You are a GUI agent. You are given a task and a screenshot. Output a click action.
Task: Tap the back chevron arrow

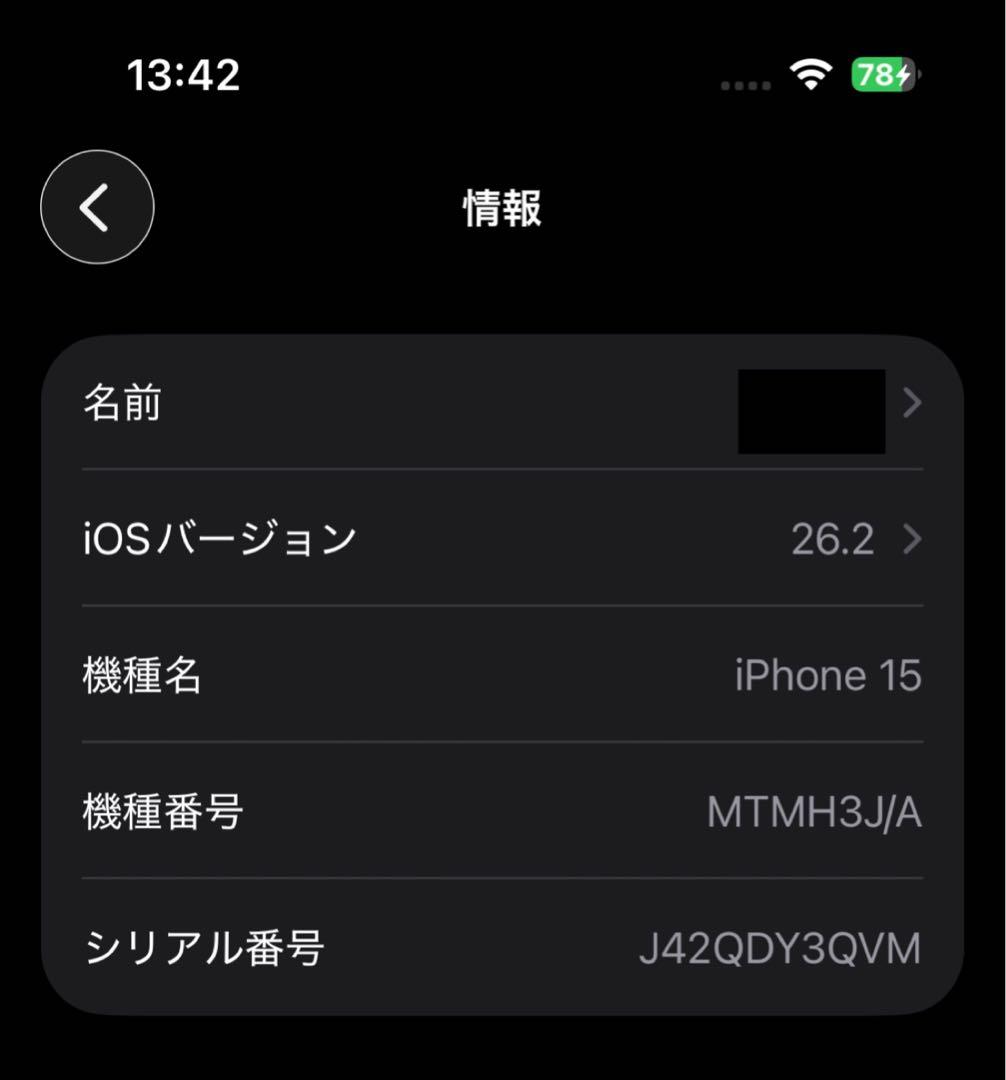[x=96, y=207]
